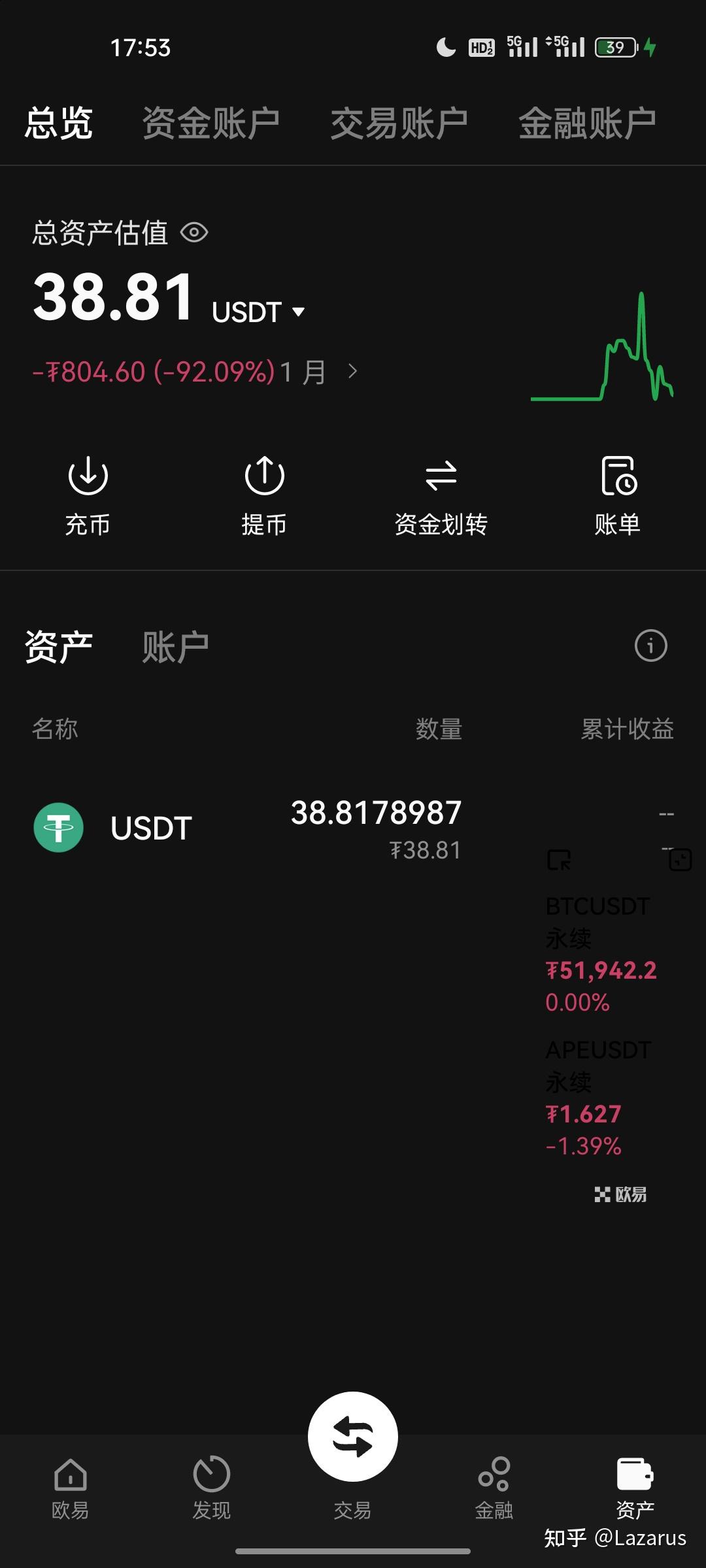Image resolution: width=706 pixels, height=1568 pixels.
Task: Tap the 欧易 home icon in bottom bar
Action: tap(70, 1477)
